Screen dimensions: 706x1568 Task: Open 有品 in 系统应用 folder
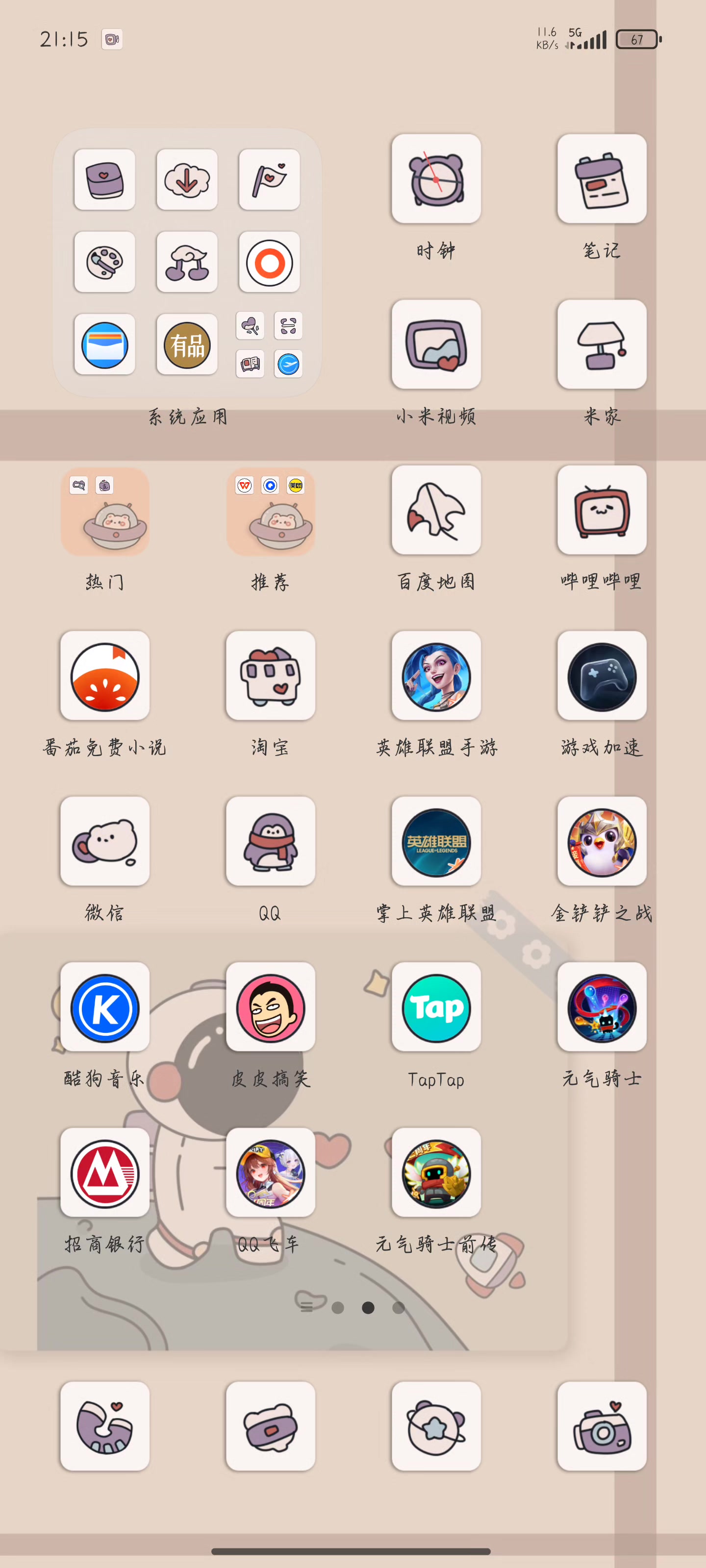click(187, 344)
